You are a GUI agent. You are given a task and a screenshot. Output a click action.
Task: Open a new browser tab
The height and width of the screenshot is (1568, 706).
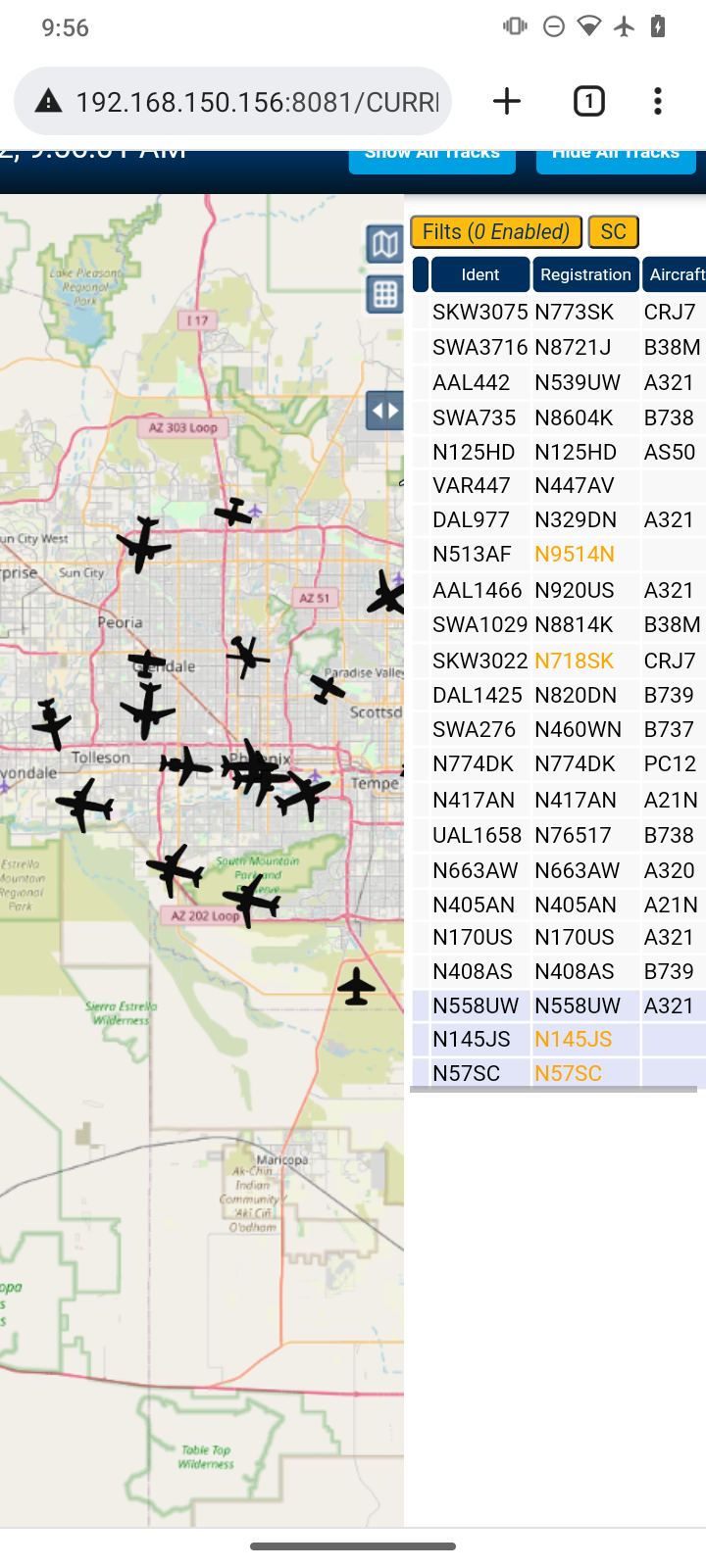tap(507, 101)
